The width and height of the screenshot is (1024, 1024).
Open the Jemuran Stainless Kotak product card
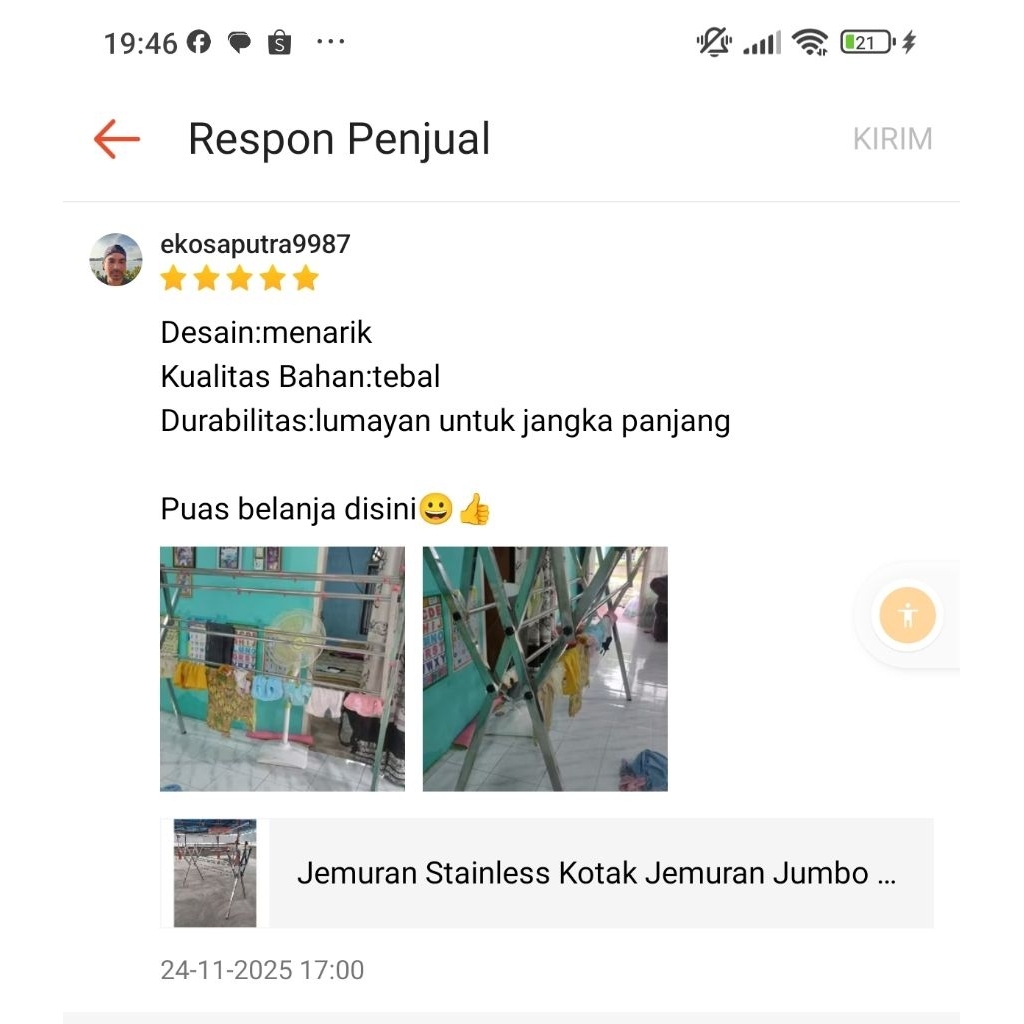(x=547, y=873)
